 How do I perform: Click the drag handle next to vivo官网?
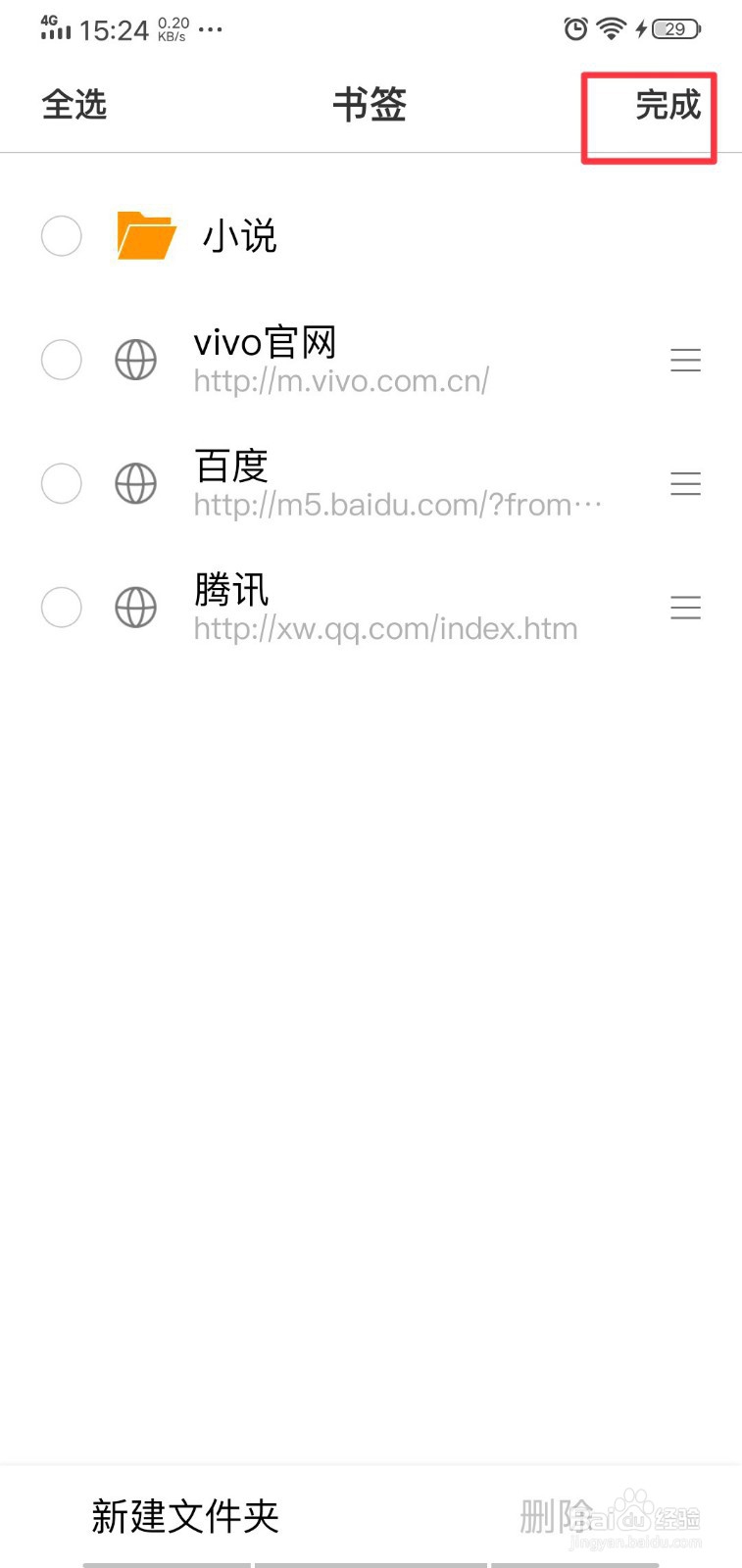click(x=685, y=360)
